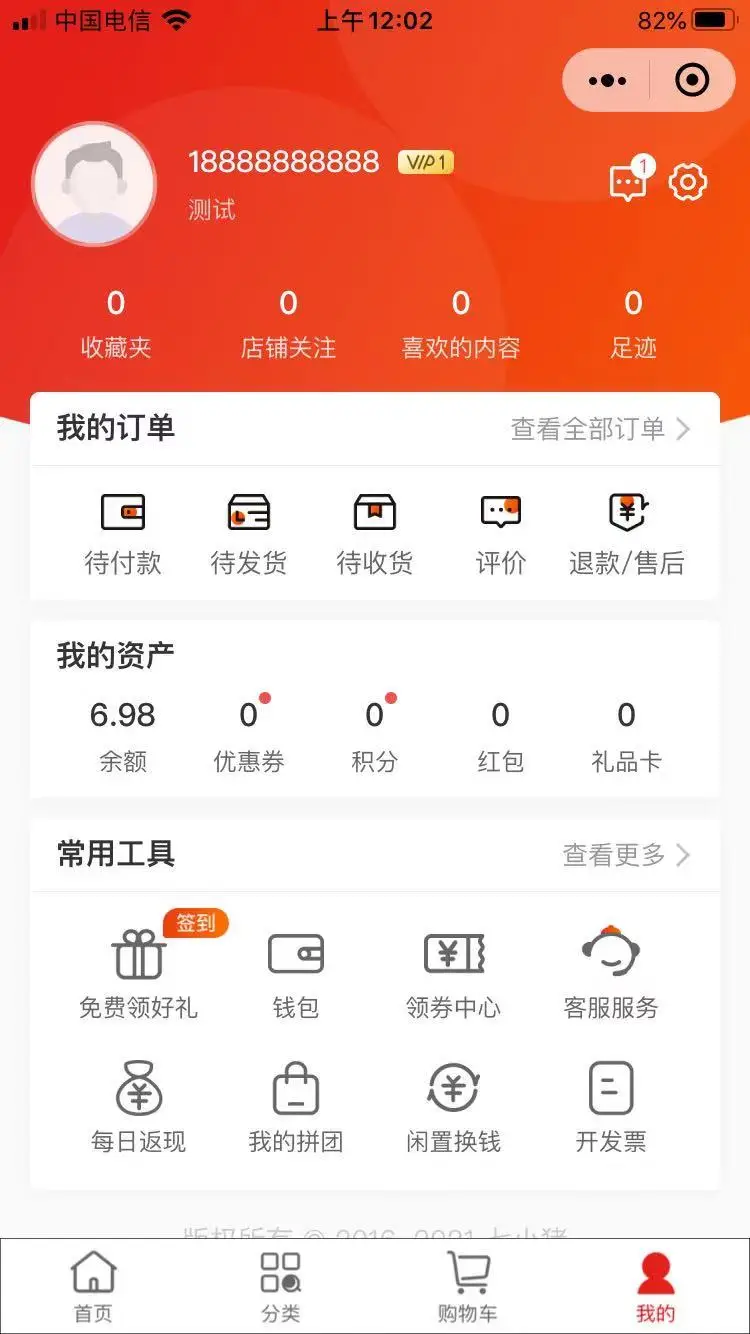Open 待发货 orders awaiting shipment
750x1334 pixels.
[x=249, y=535]
